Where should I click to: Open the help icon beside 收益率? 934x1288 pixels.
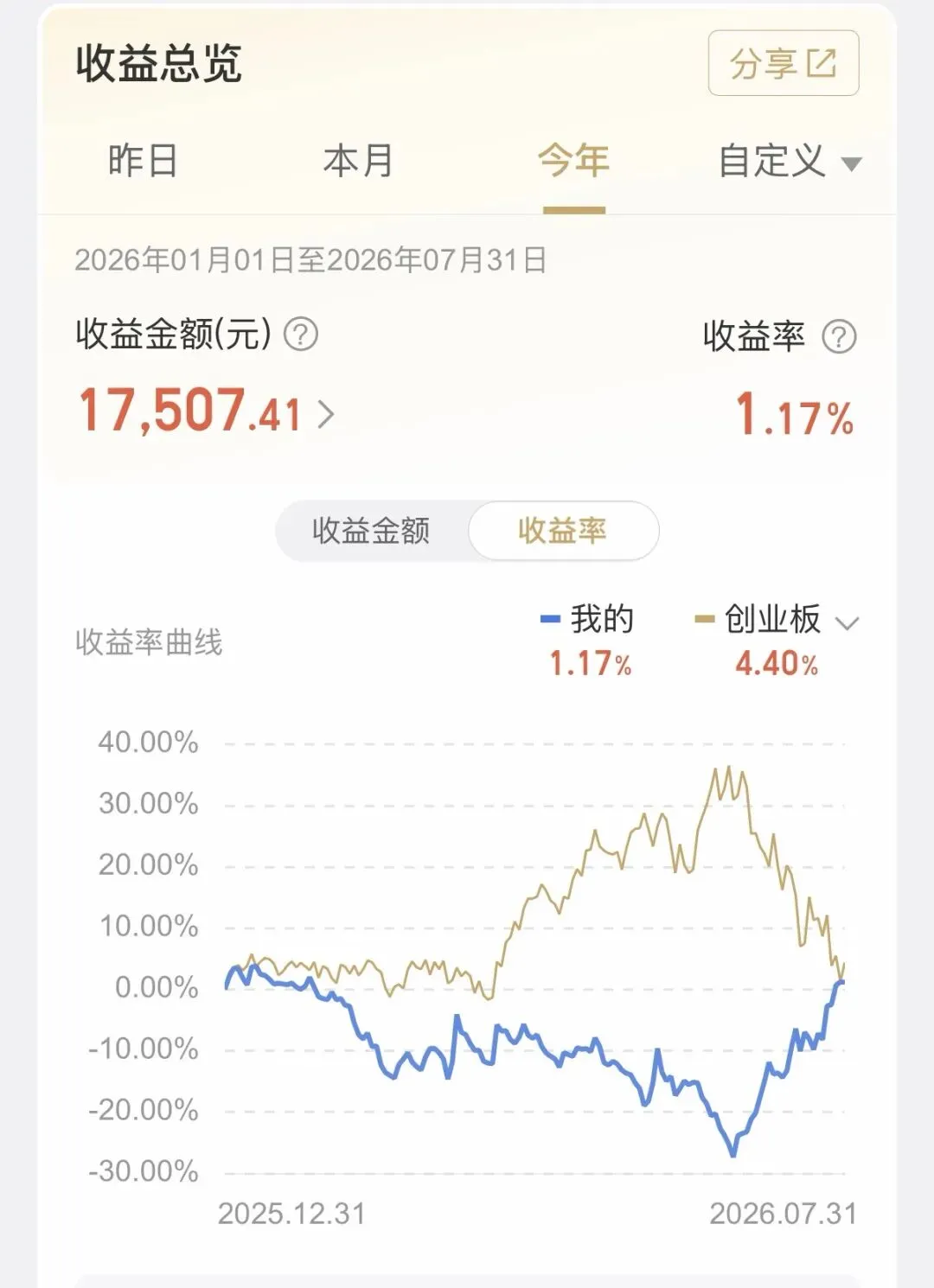(839, 336)
